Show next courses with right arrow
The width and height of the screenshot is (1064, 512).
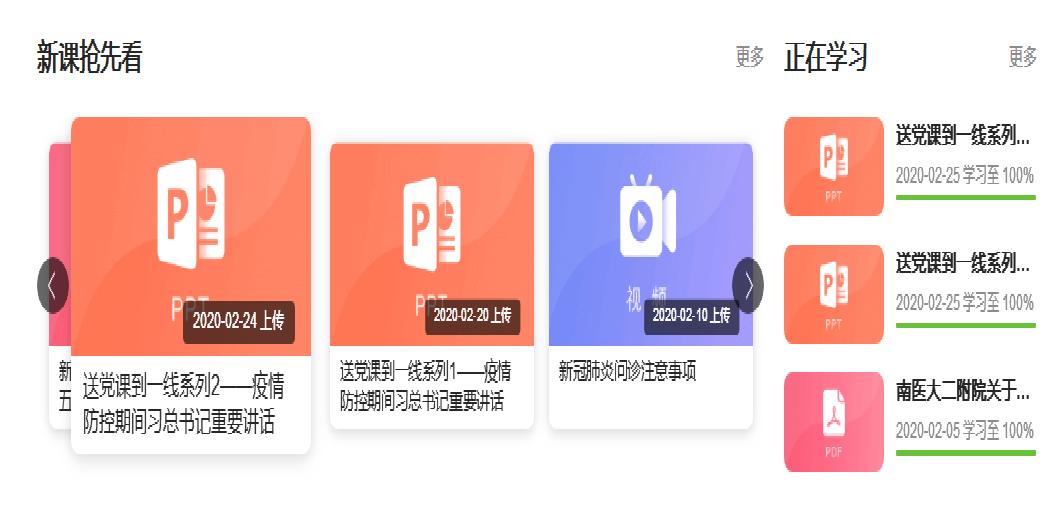coord(748,286)
